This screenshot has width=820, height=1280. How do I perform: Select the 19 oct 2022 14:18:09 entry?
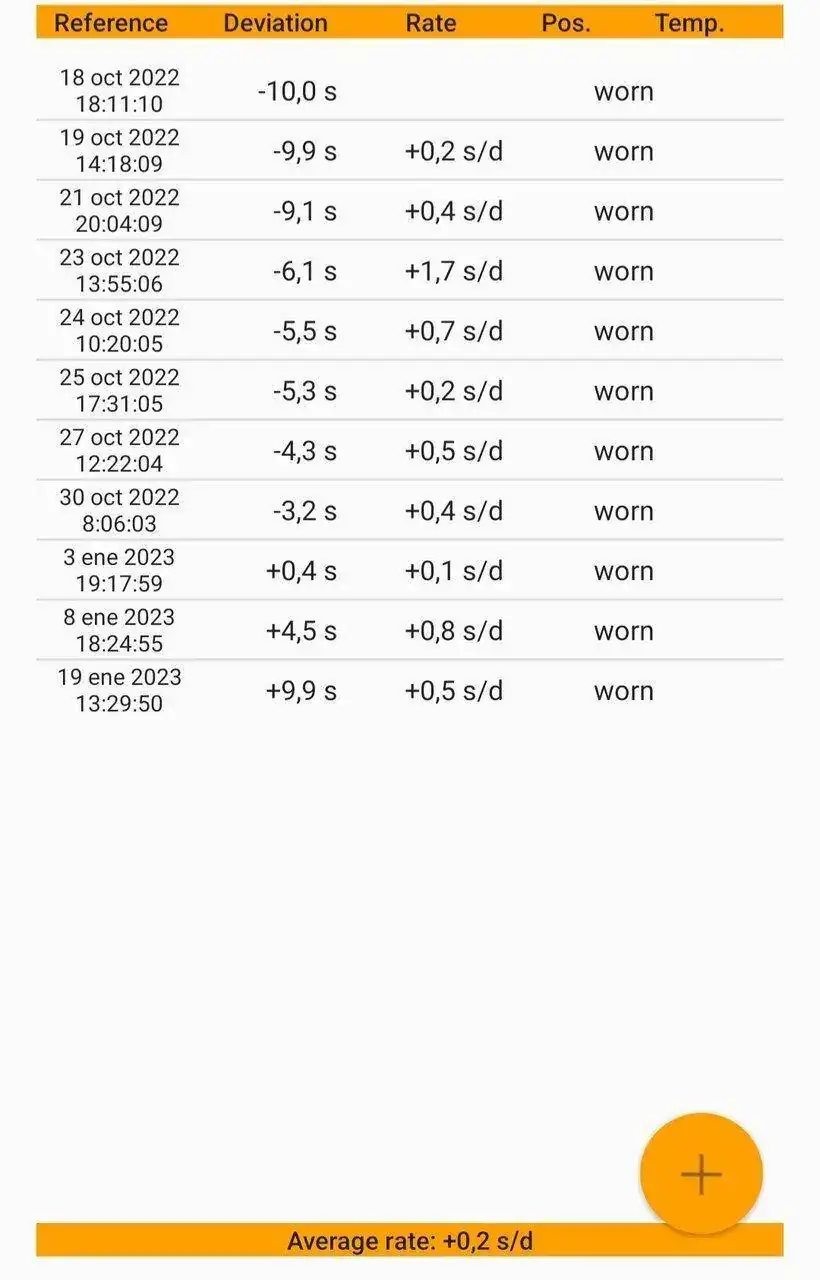click(x=409, y=151)
